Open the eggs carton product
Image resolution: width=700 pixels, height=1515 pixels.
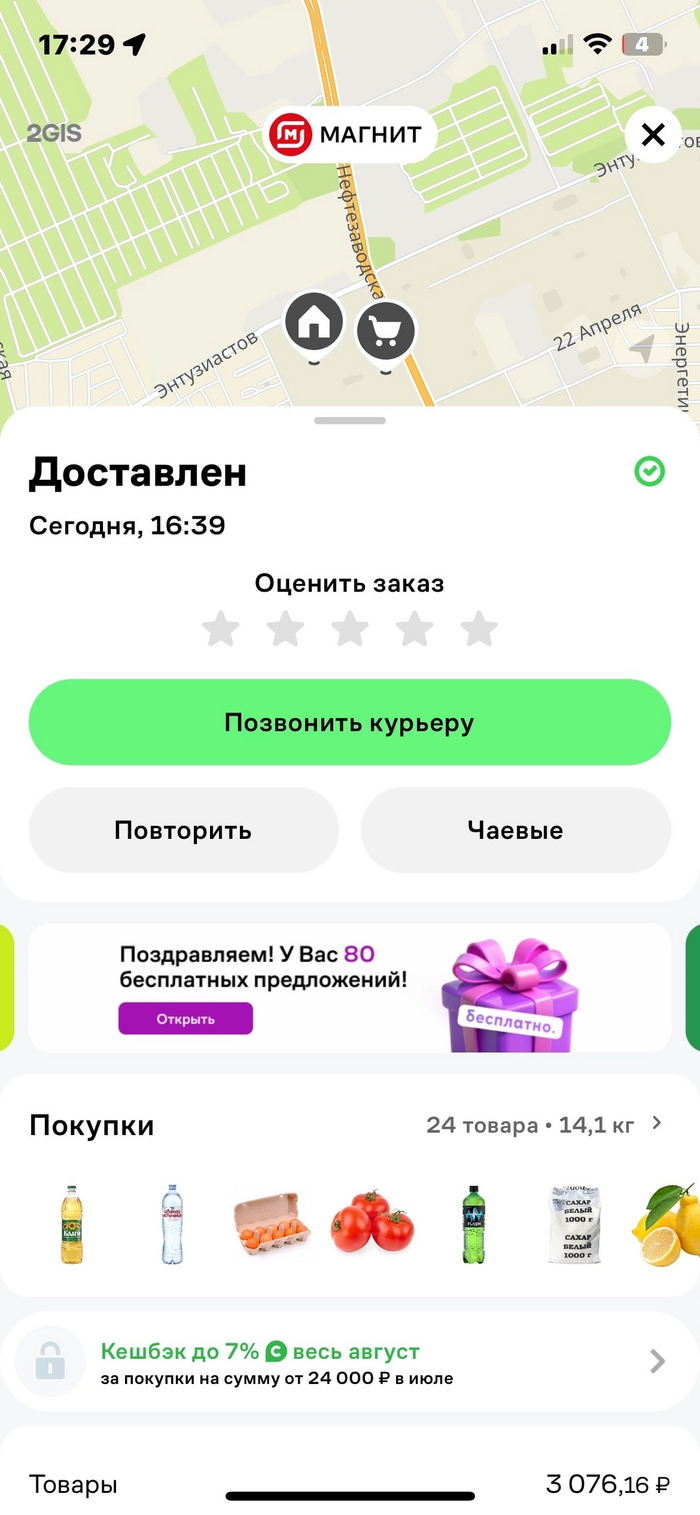click(x=271, y=1226)
